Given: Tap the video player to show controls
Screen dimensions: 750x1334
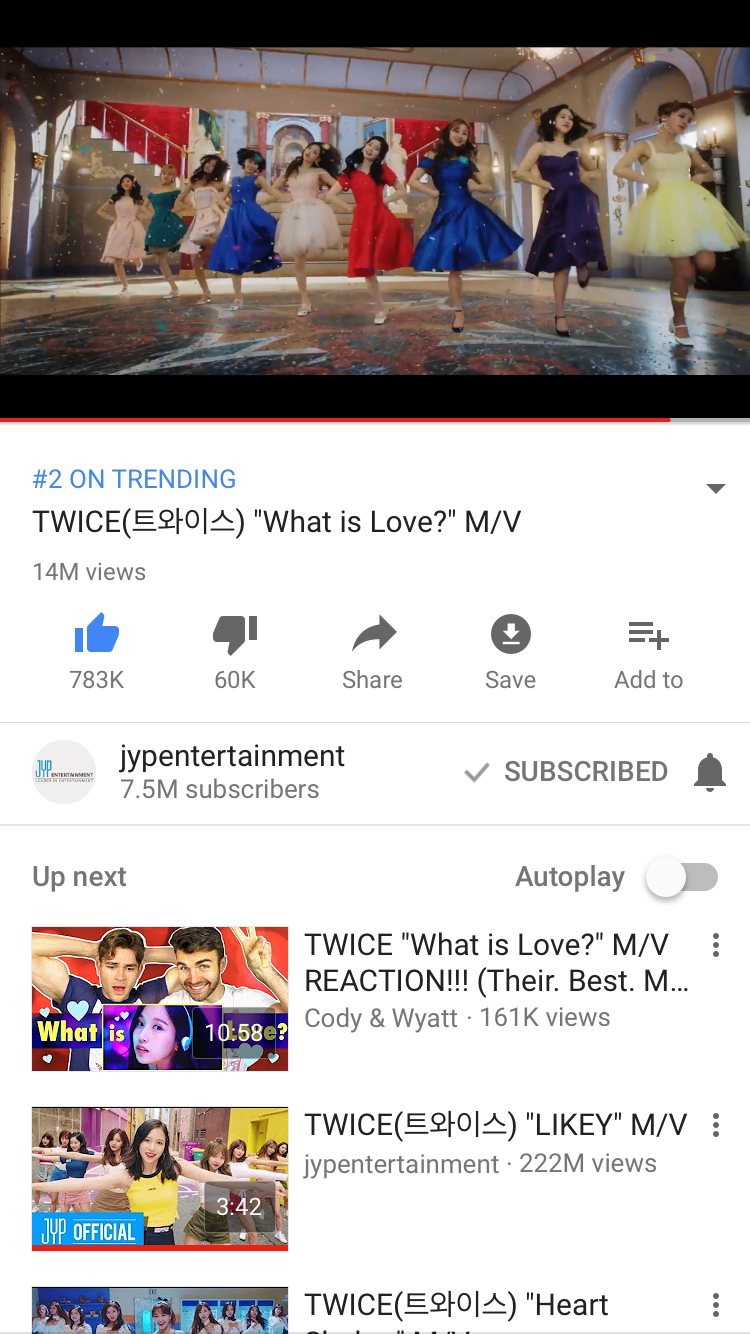Looking at the screenshot, I should coord(375,210).
